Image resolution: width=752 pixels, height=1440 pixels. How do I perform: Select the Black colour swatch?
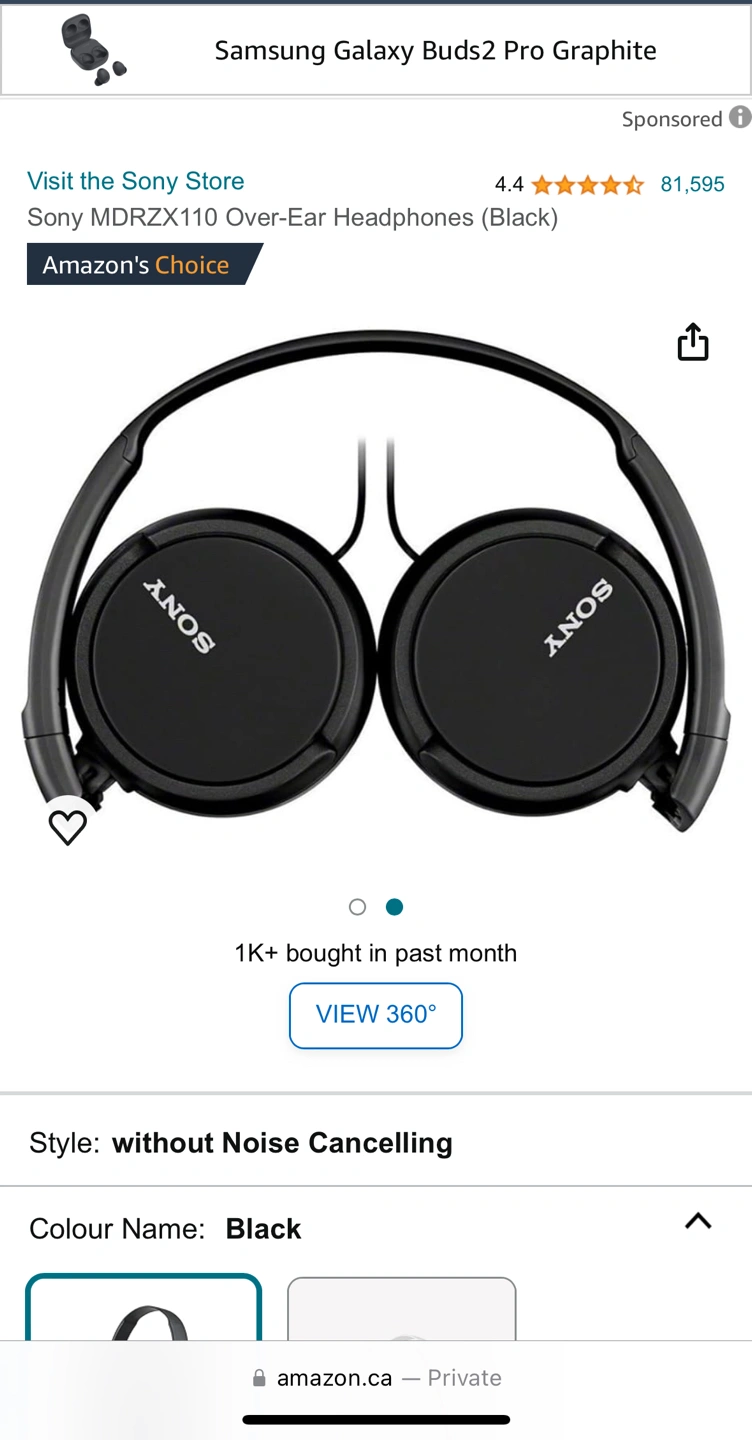144,1310
